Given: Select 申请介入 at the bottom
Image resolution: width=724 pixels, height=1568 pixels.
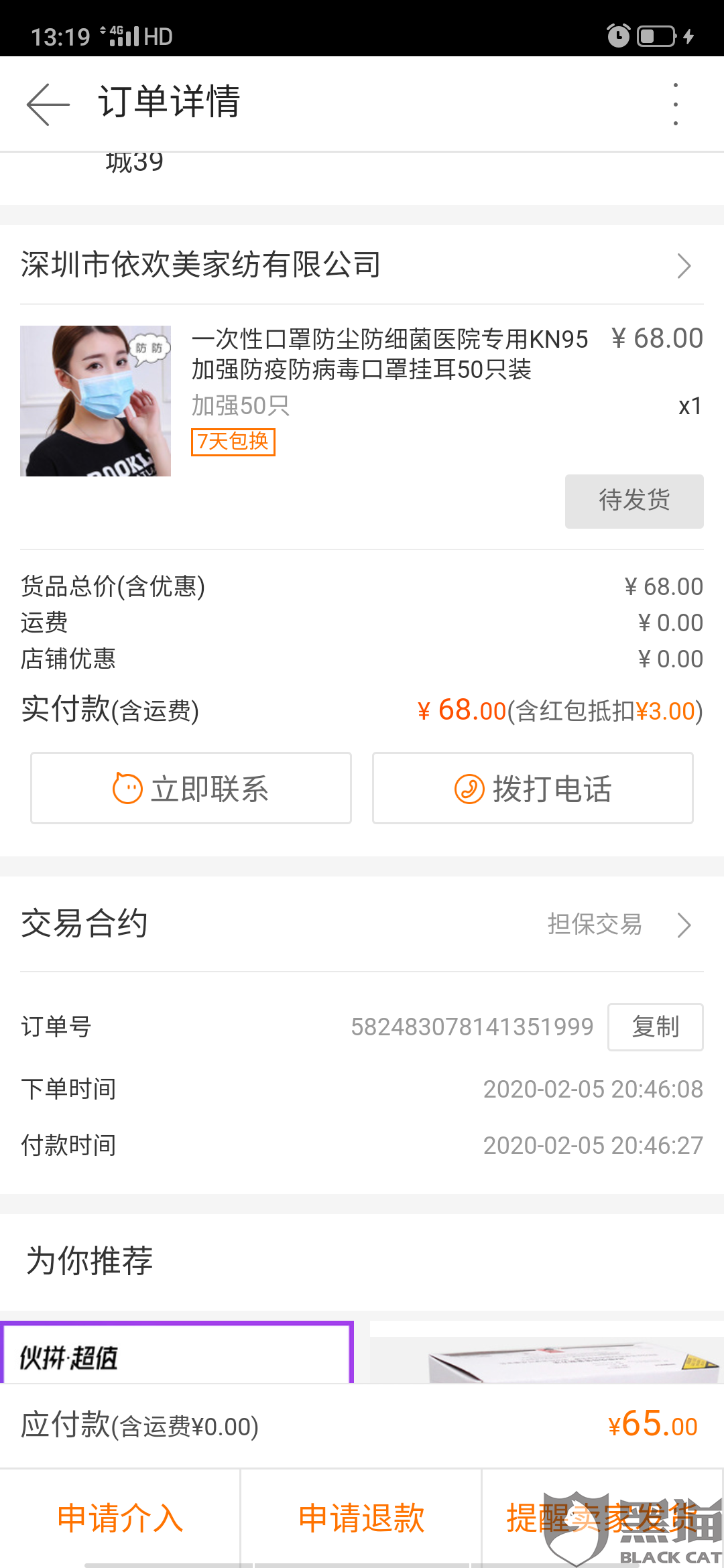Looking at the screenshot, I should point(121,1518).
